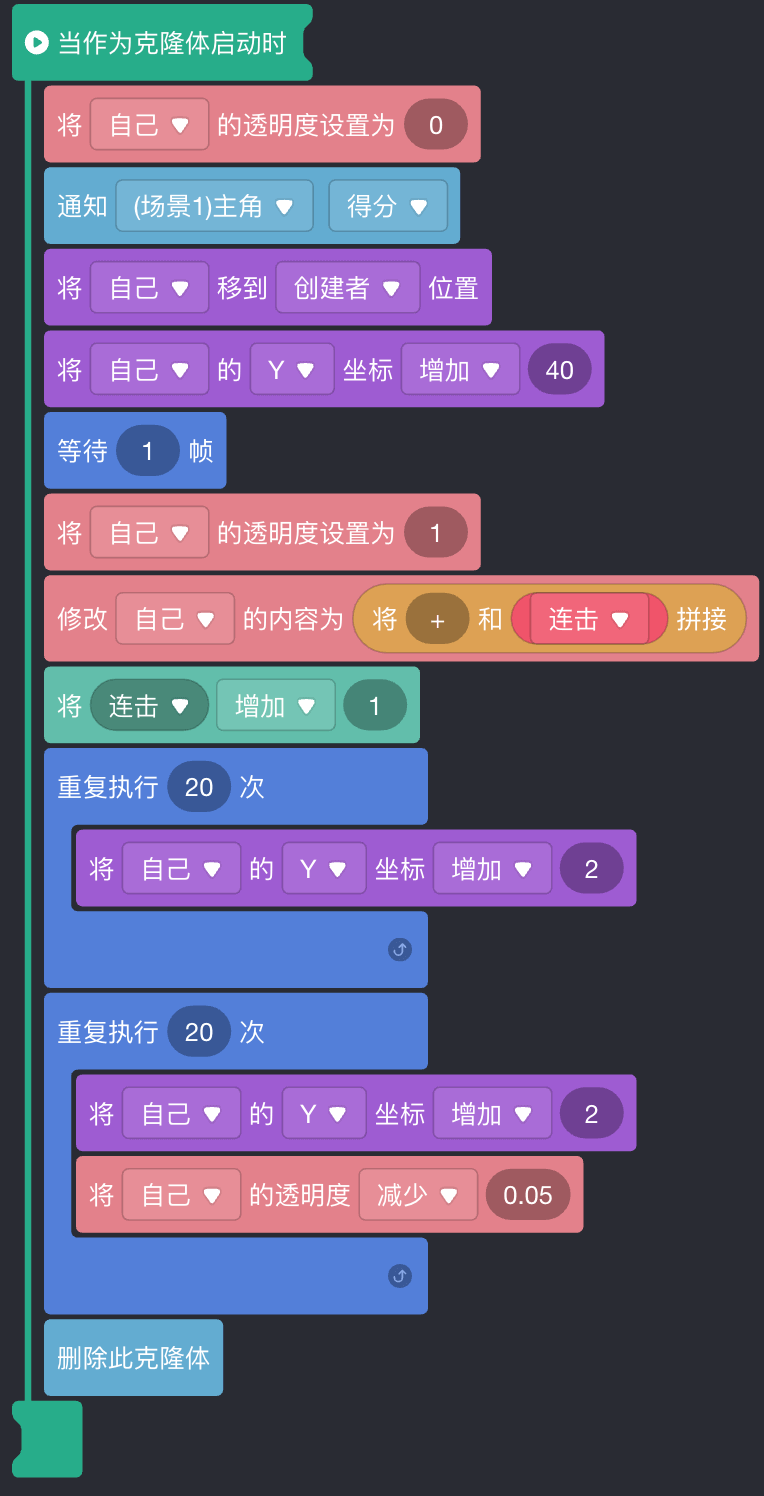Open the 创建者 position dropdown

347,288
